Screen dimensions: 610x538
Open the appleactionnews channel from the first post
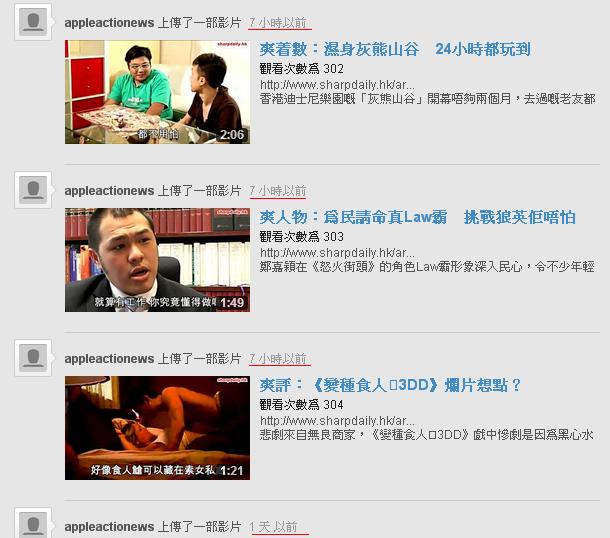coord(109,22)
